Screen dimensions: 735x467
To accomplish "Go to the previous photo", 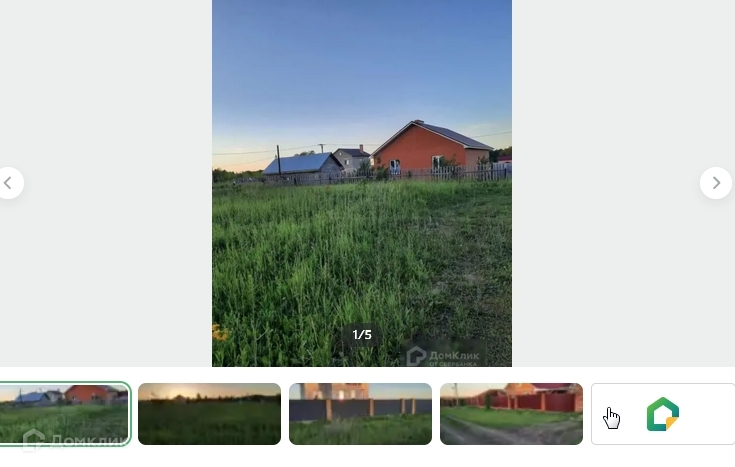I will coord(9,183).
